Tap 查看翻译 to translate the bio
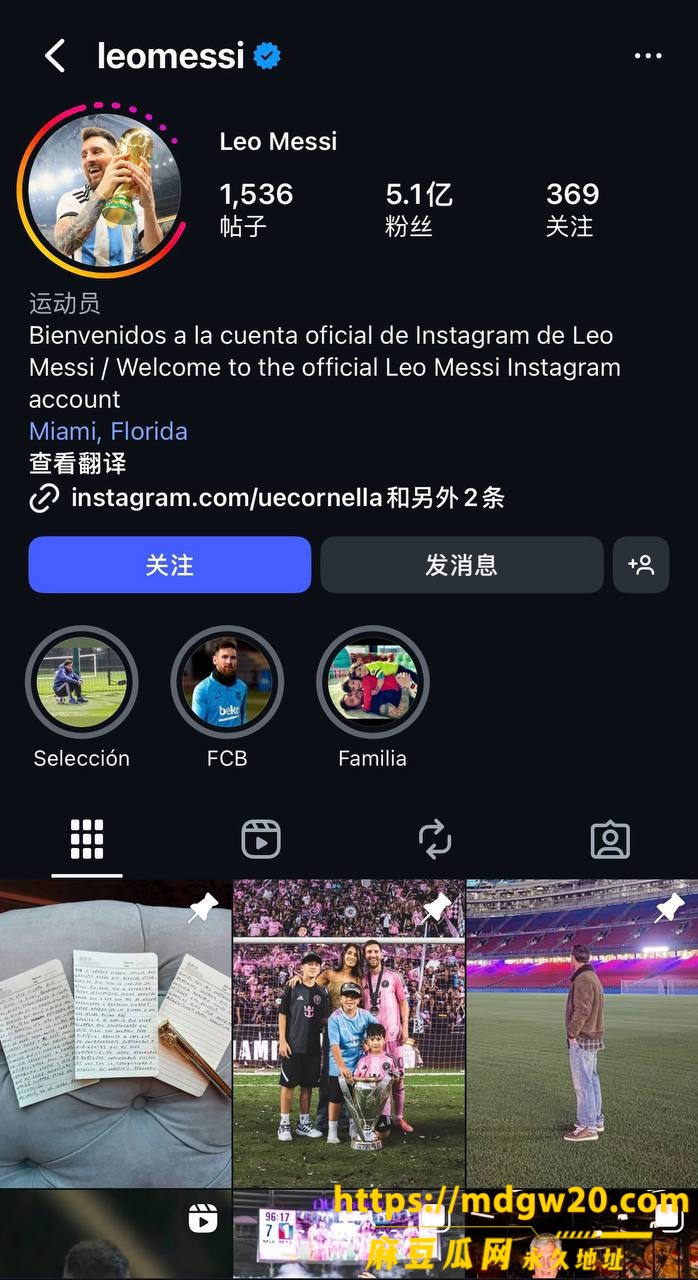698x1280 pixels. pyautogui.click(x=77, y=463)
